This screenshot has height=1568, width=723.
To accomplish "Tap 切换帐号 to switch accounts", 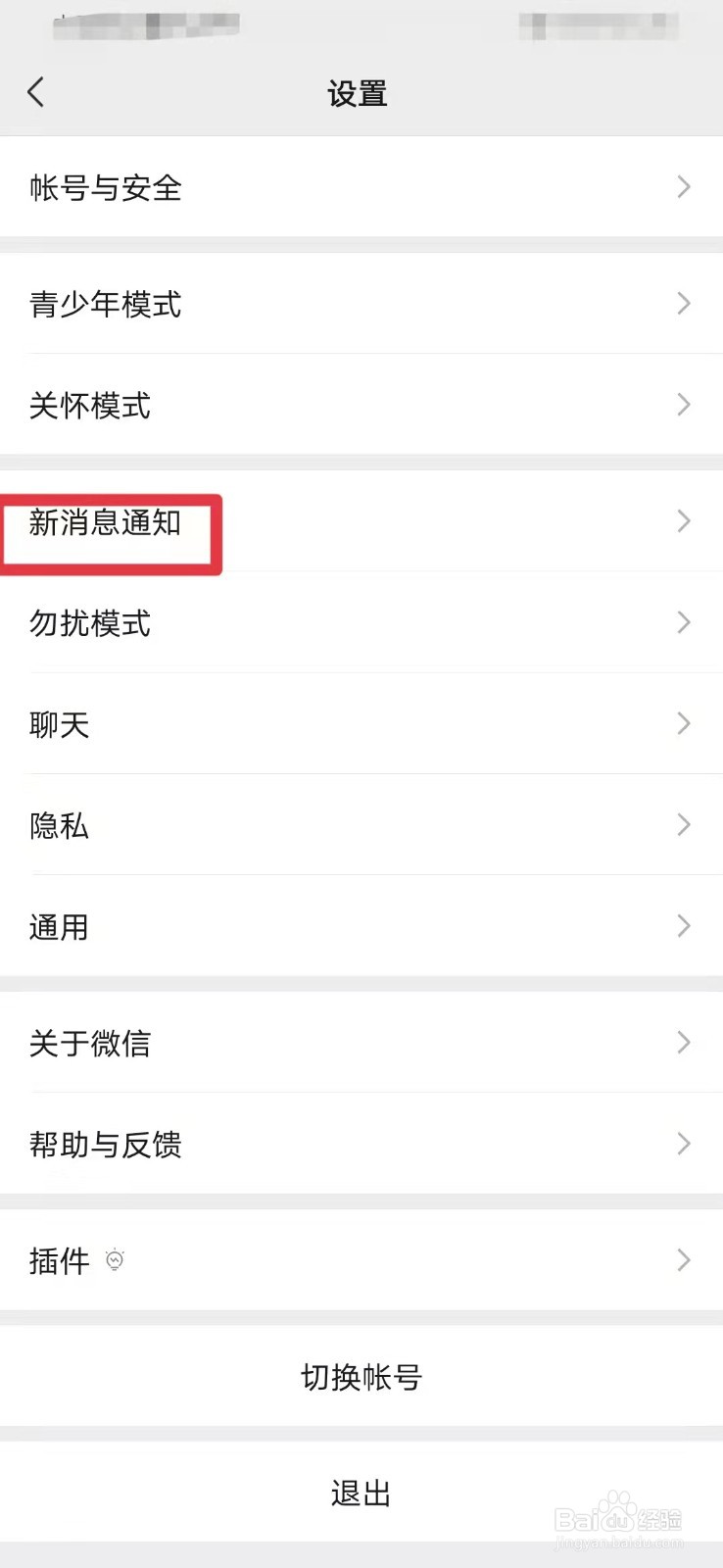I will pyautogui.click(x=361, y=1377).
